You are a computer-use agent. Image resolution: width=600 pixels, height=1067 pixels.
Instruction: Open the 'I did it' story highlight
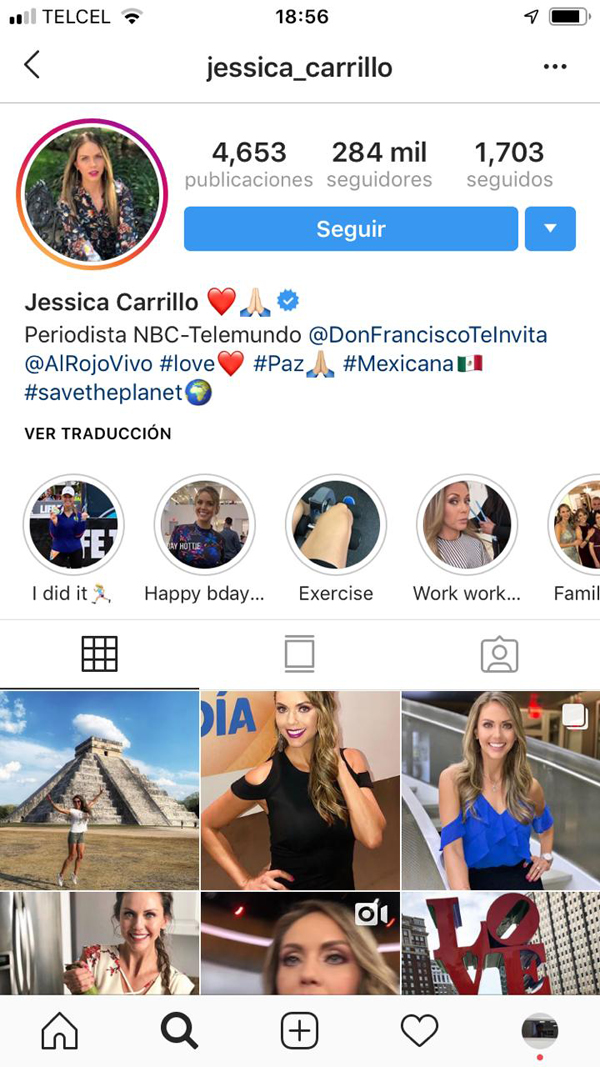pyautogui.click(x=73, y=524)
